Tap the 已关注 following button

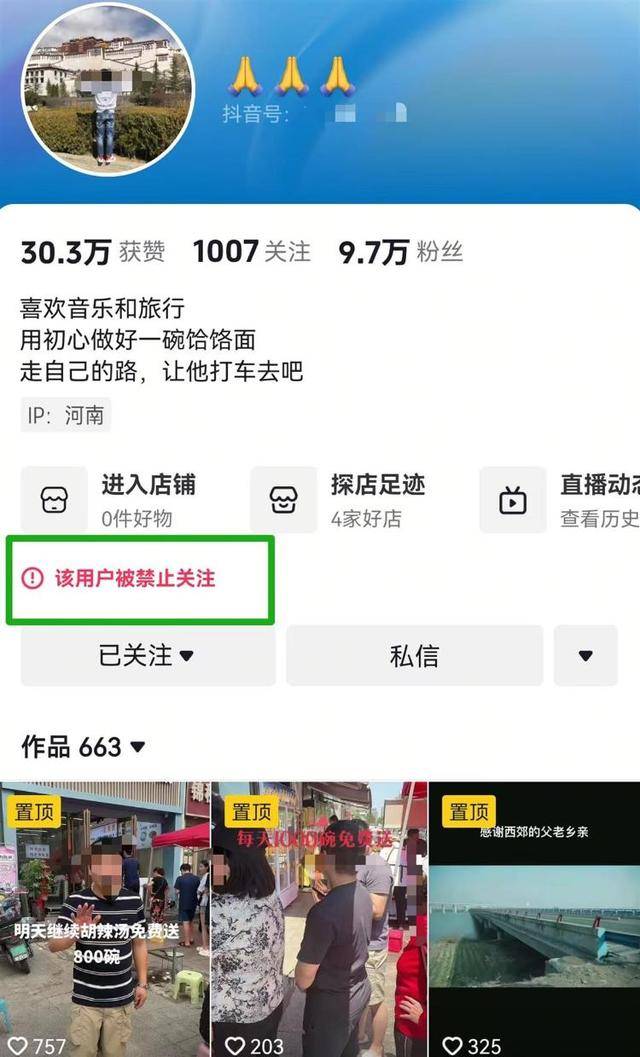point(147,656)
